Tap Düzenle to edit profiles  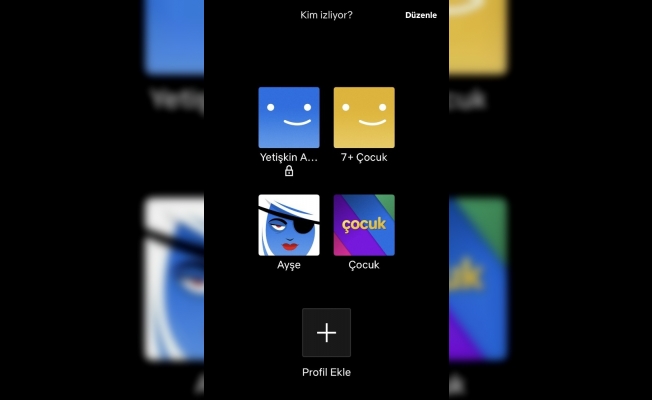(420, 16)
